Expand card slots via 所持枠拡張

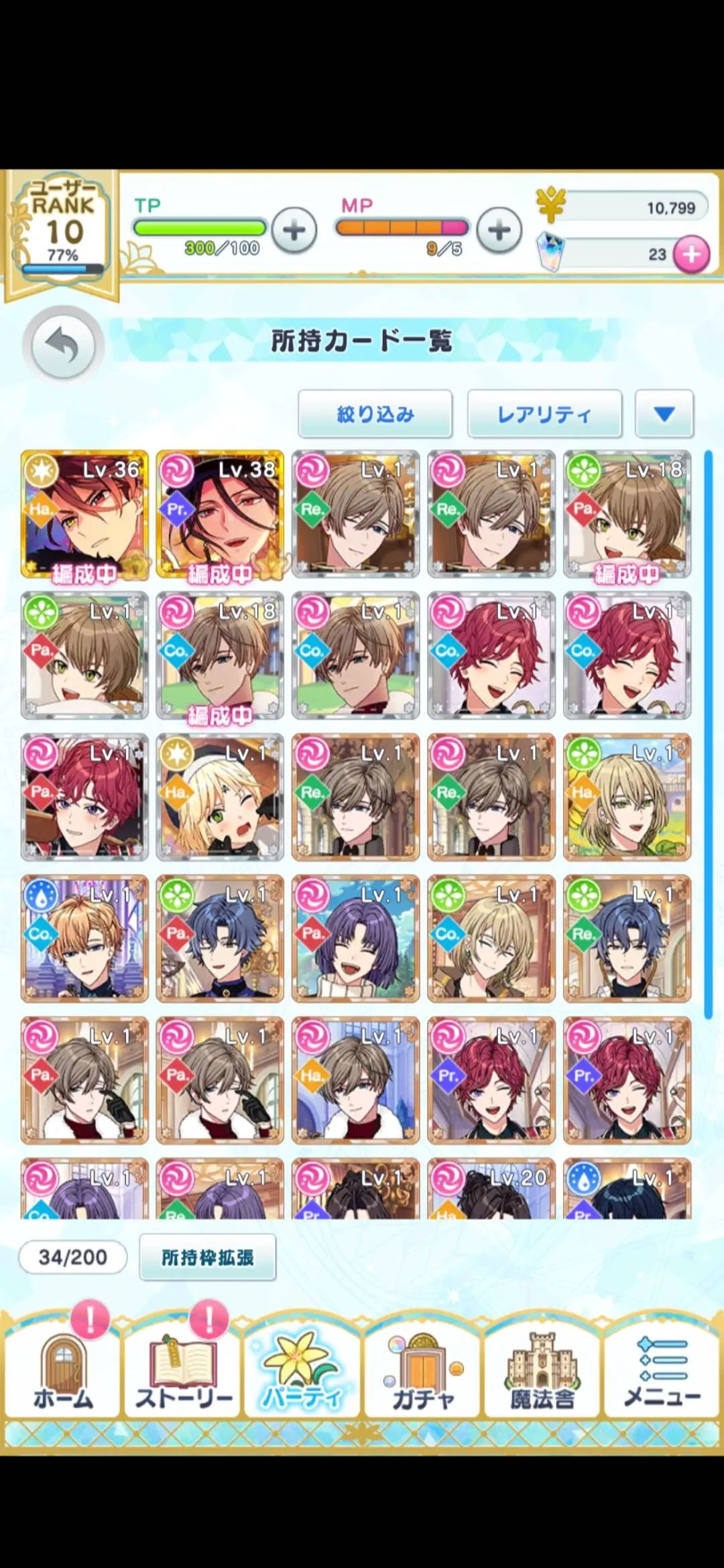(x=207, y=1257)
